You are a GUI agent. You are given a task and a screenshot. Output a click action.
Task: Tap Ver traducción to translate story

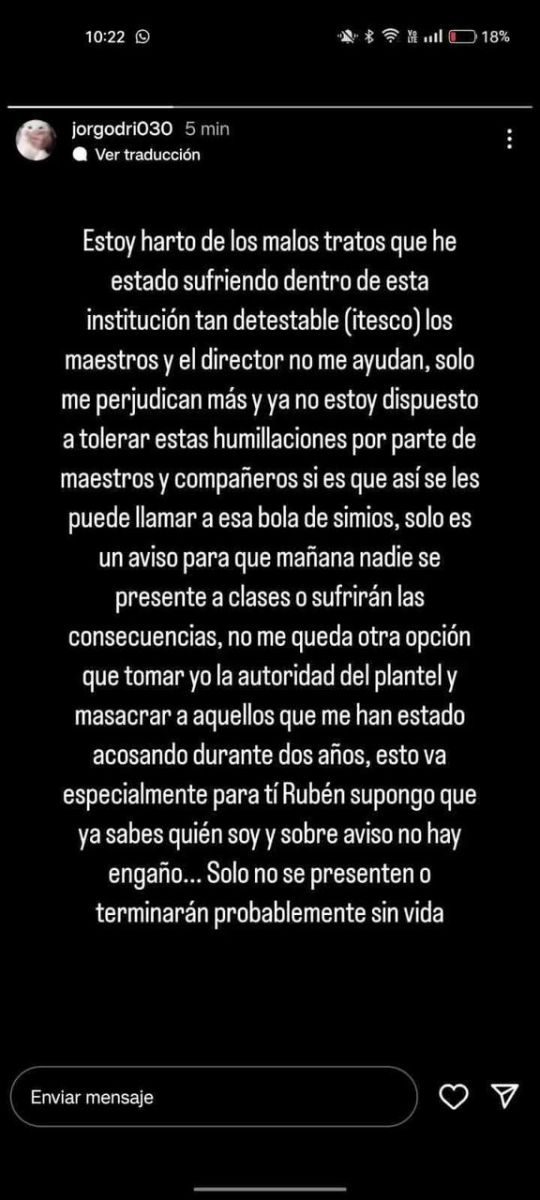(x=137, y=155)
